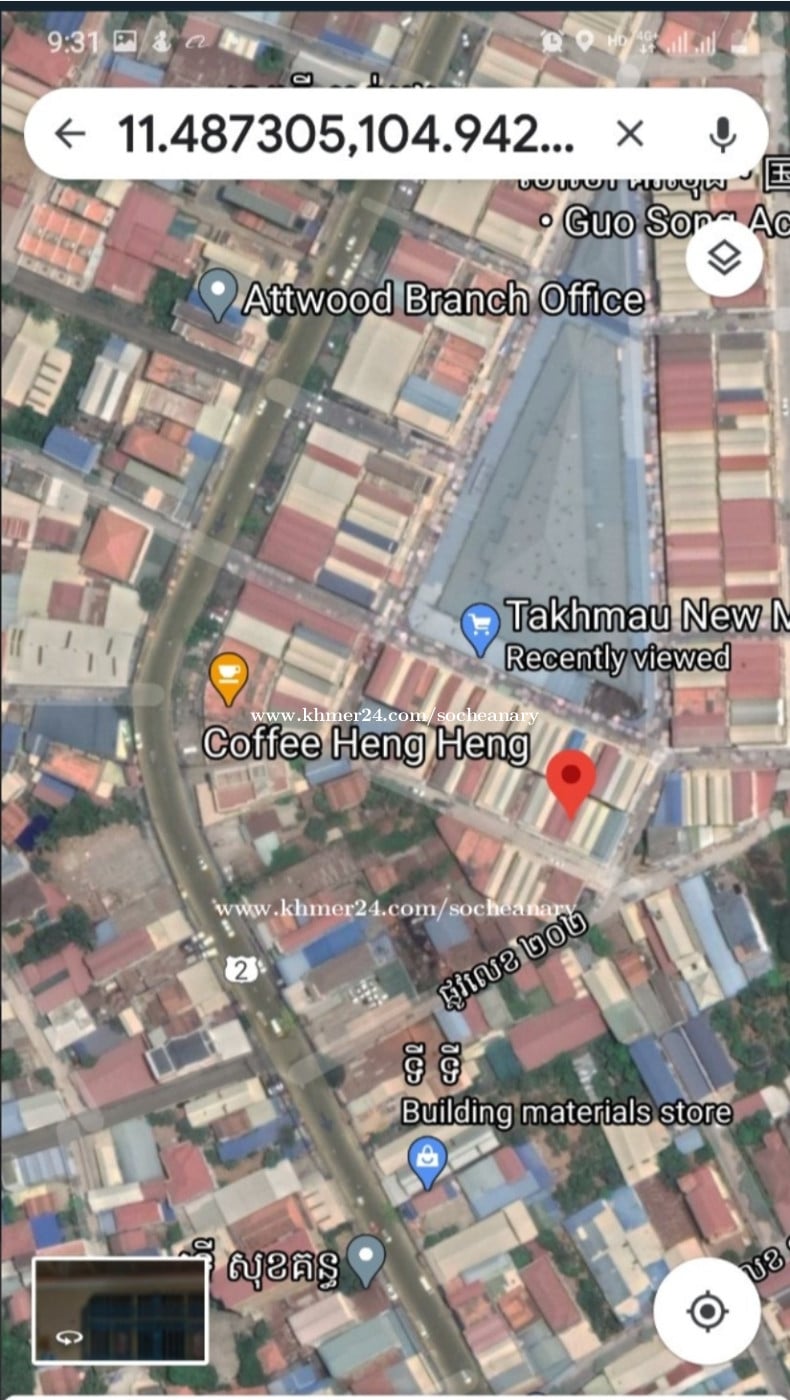Select the Building materials store pin
Image resolution: width=790 pixels, height=1400 pixels.
[x=427, y=1164]
